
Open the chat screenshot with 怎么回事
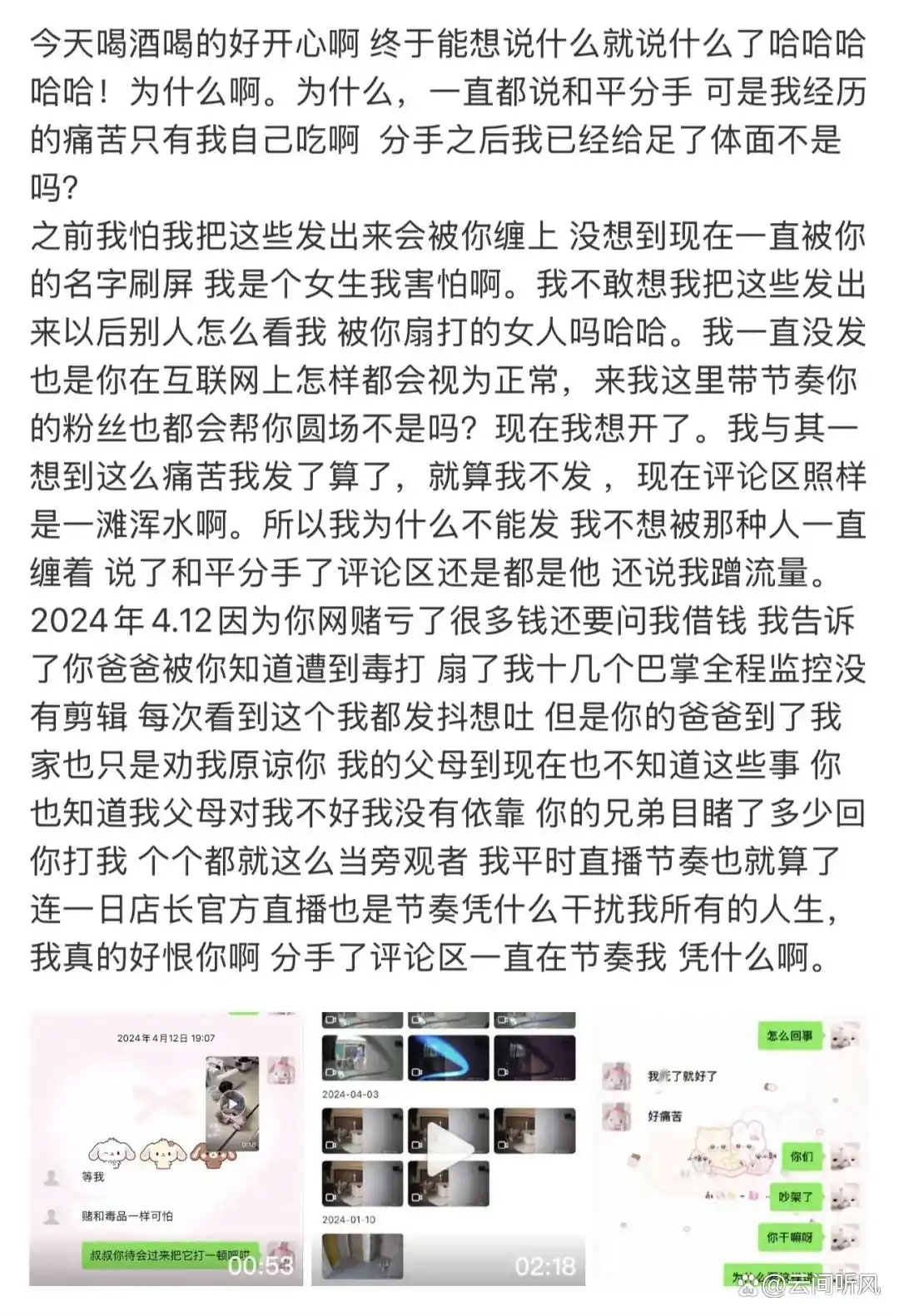click(733, 1149)
